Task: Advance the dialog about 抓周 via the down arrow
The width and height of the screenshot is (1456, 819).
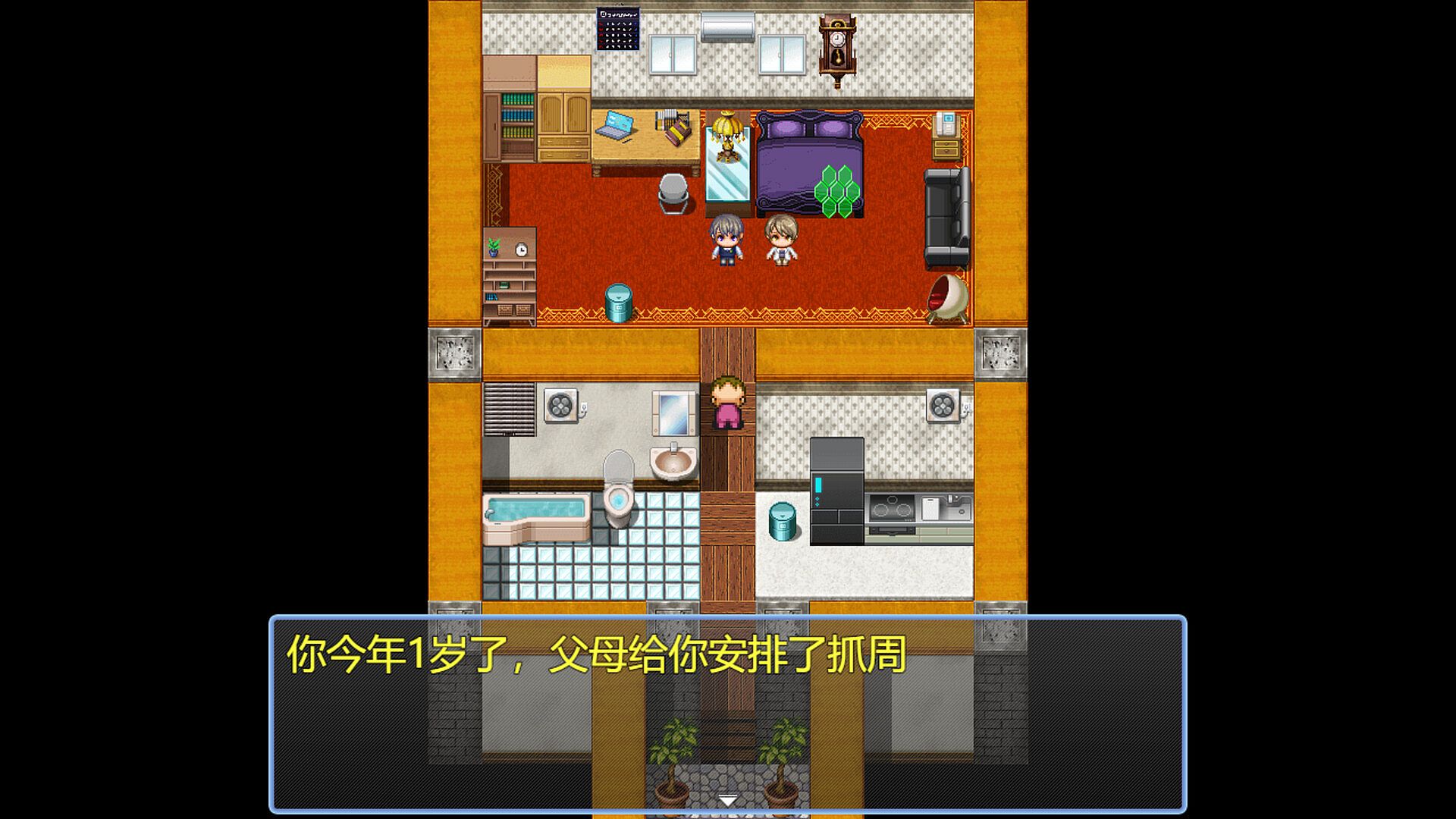Action: coord(727,801)
